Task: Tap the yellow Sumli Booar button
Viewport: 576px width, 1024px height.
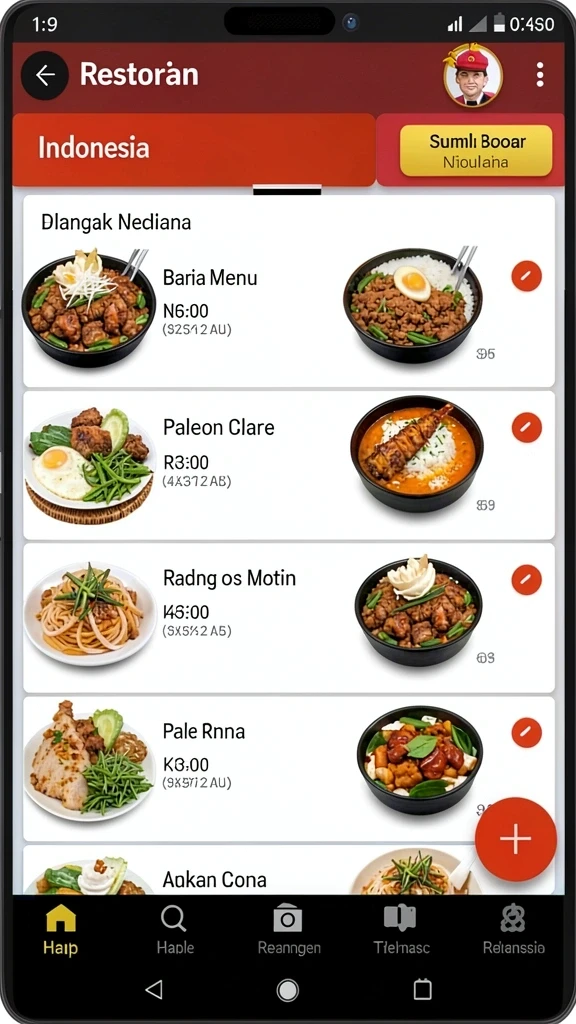Action: point(476,151)
